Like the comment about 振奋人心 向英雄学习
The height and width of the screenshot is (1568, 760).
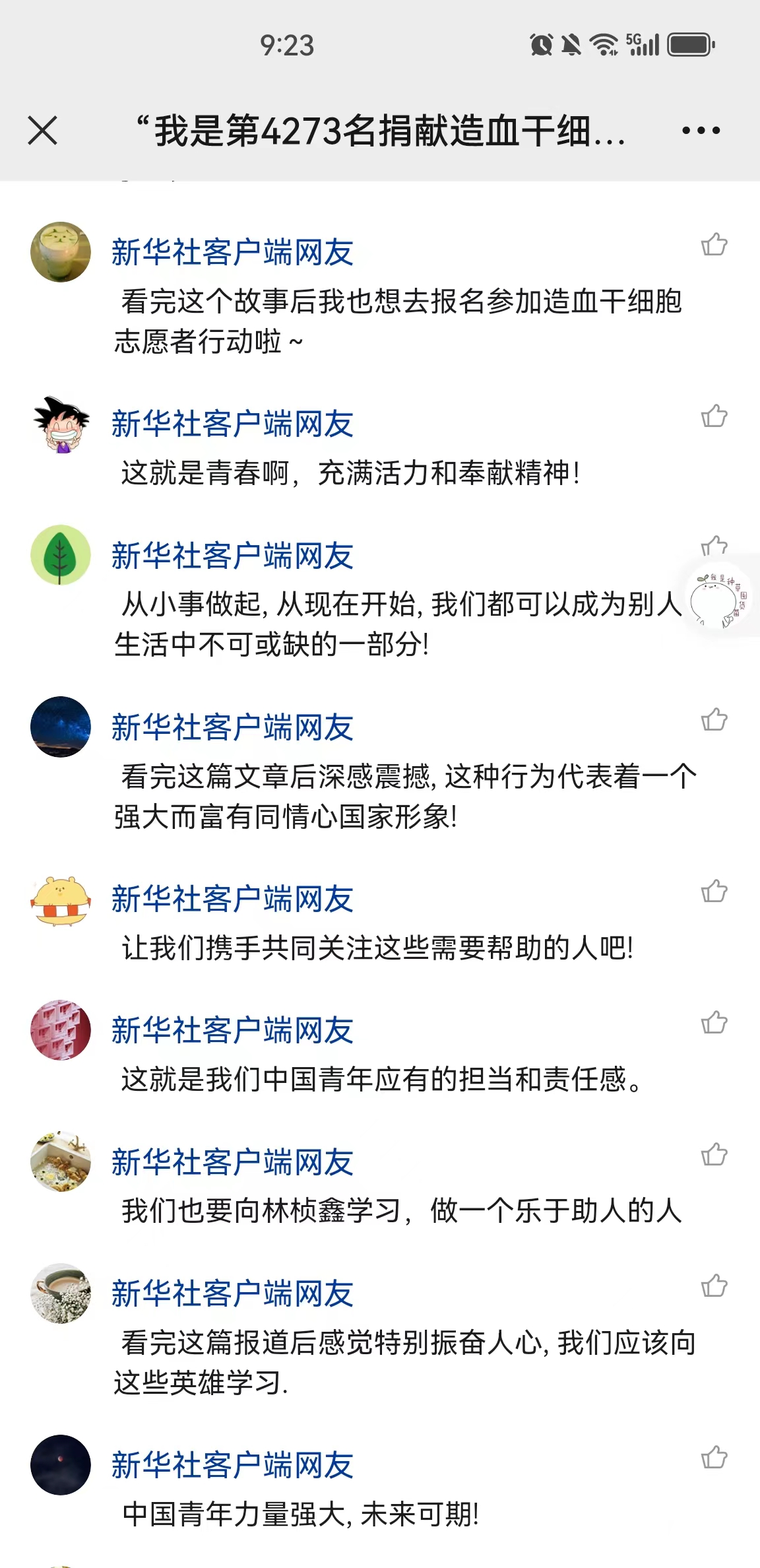tap(714, 1286)
